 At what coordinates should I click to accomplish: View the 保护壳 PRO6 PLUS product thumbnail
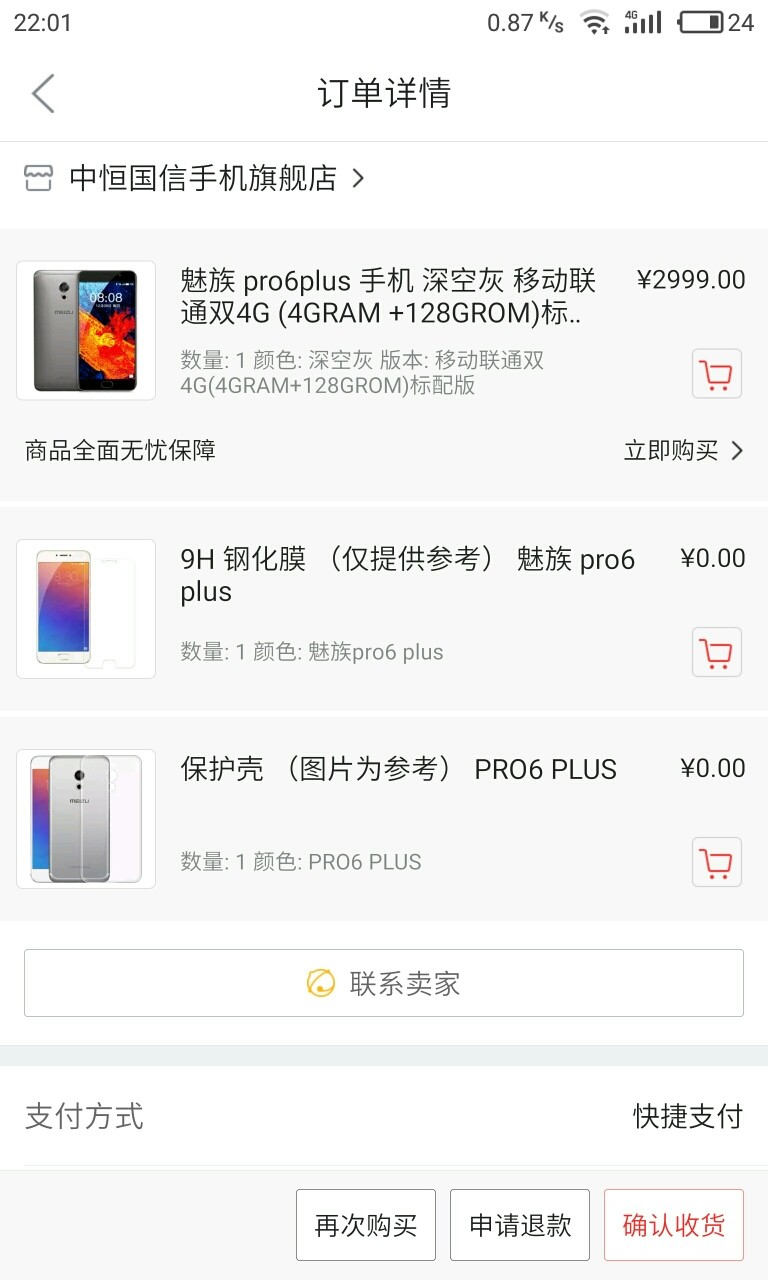[x=86, y=819]
